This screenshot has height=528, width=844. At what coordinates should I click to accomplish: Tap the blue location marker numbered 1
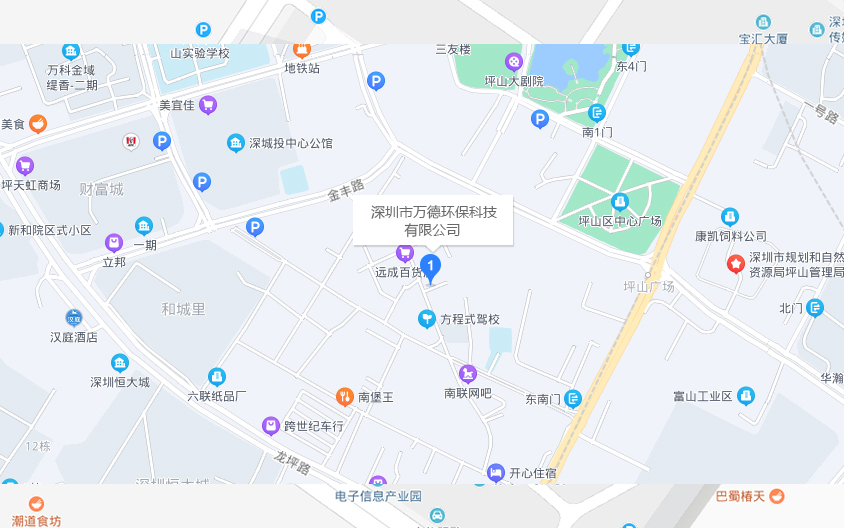point(430,267)
